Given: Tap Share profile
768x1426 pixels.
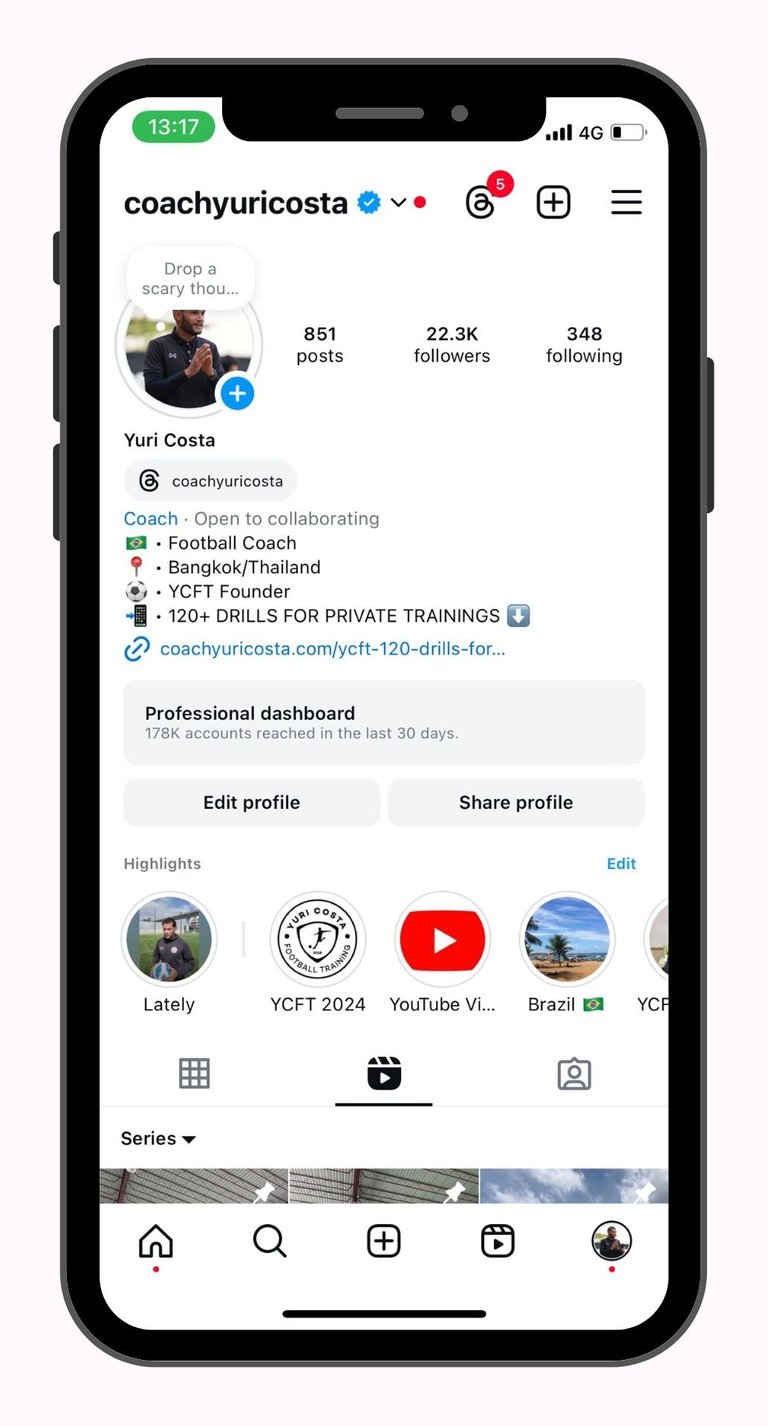Looking at the screenshot, I should (516, 802).
